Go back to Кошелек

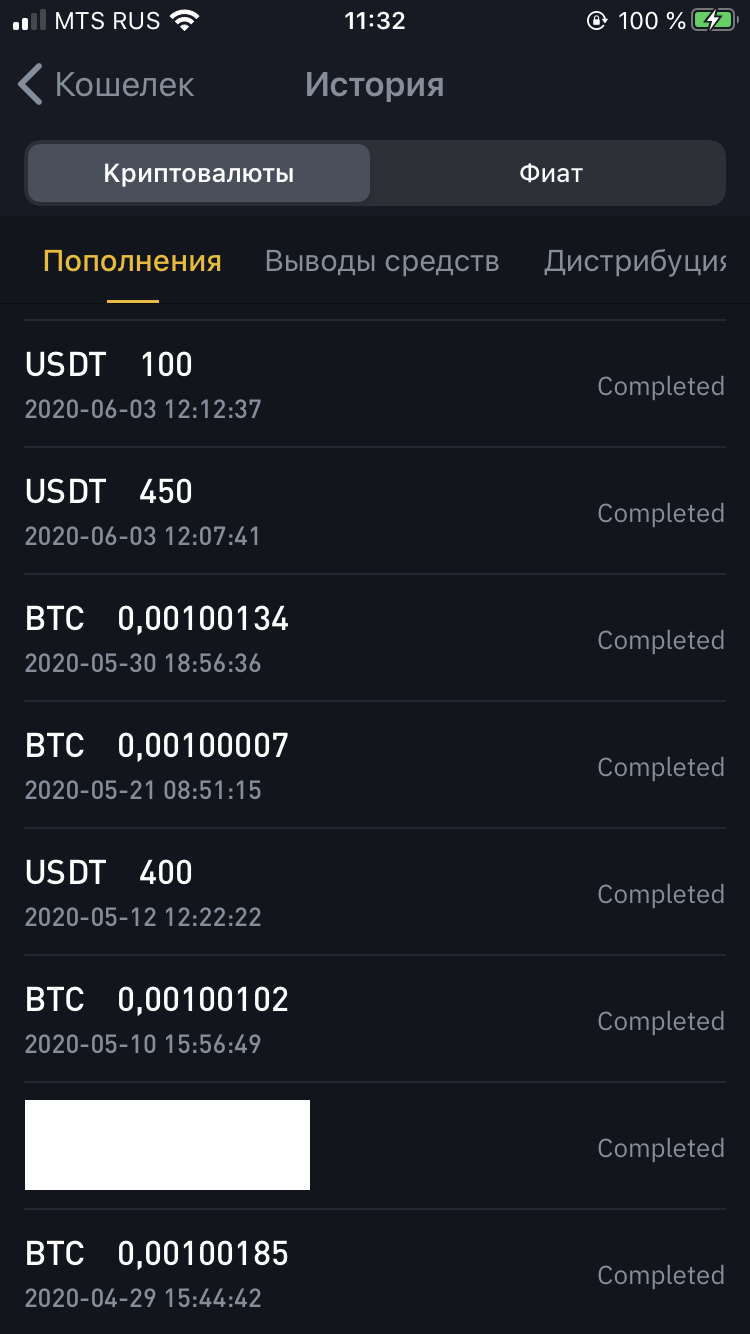click(106, 85)
